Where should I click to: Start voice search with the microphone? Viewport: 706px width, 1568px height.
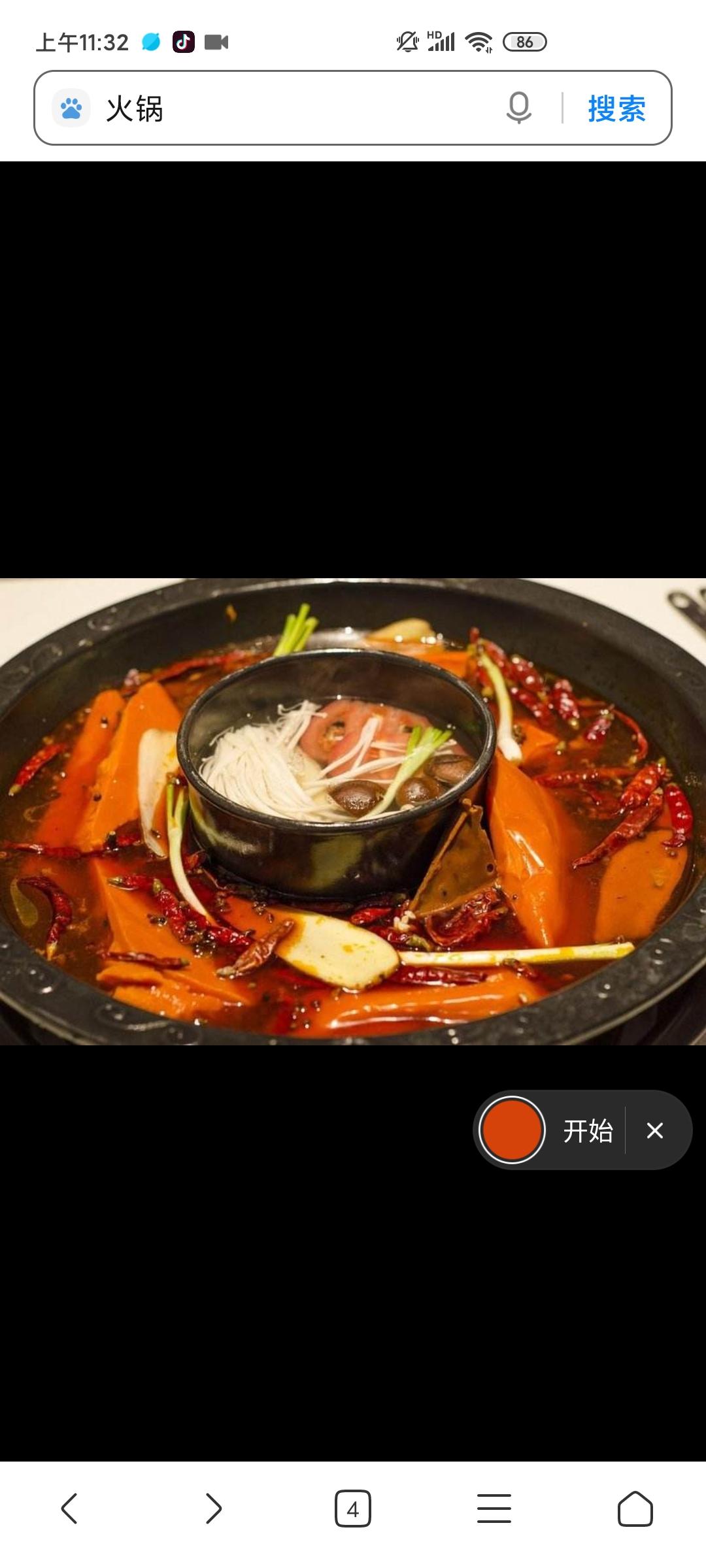point(518,108)
